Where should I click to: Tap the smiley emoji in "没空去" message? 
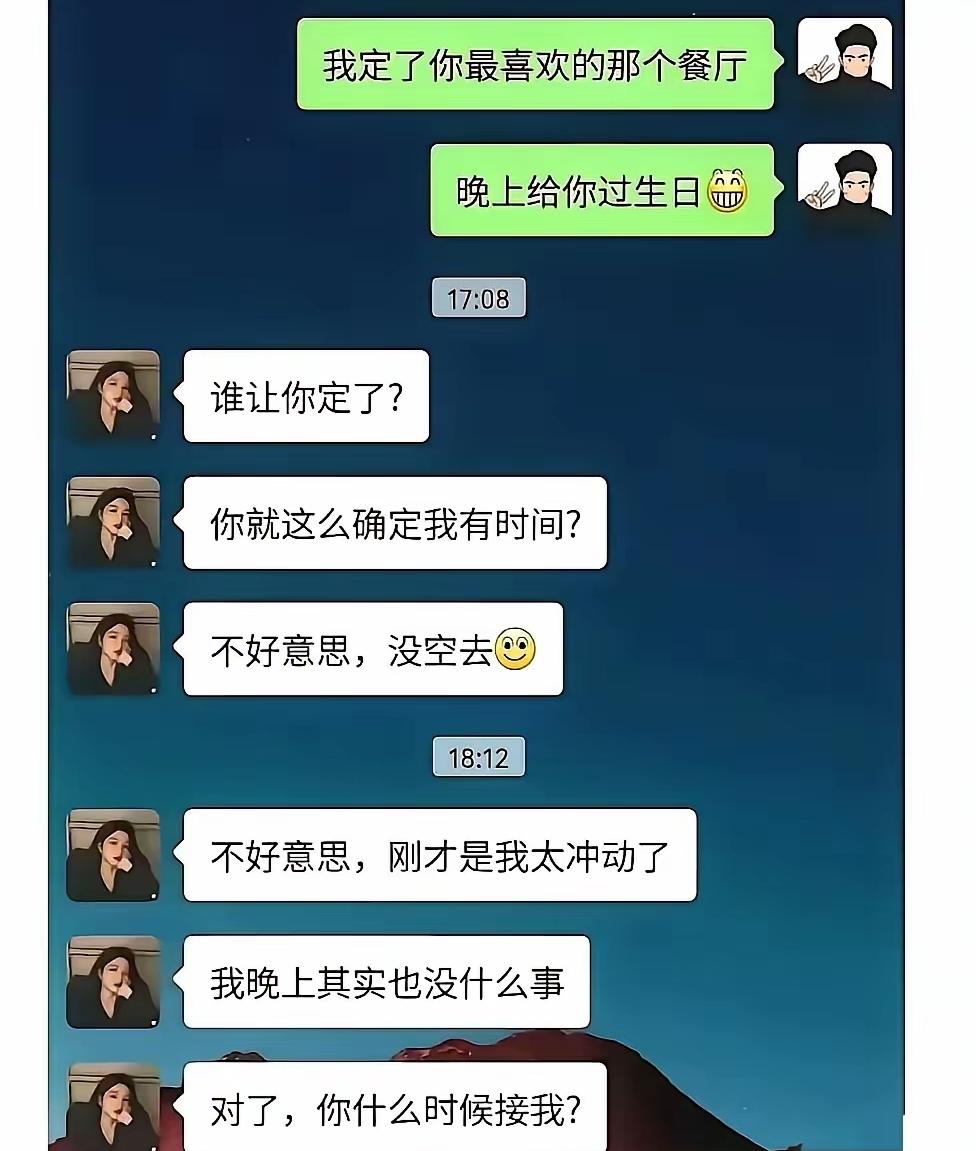pyautogui.click(x=518, y=648)
